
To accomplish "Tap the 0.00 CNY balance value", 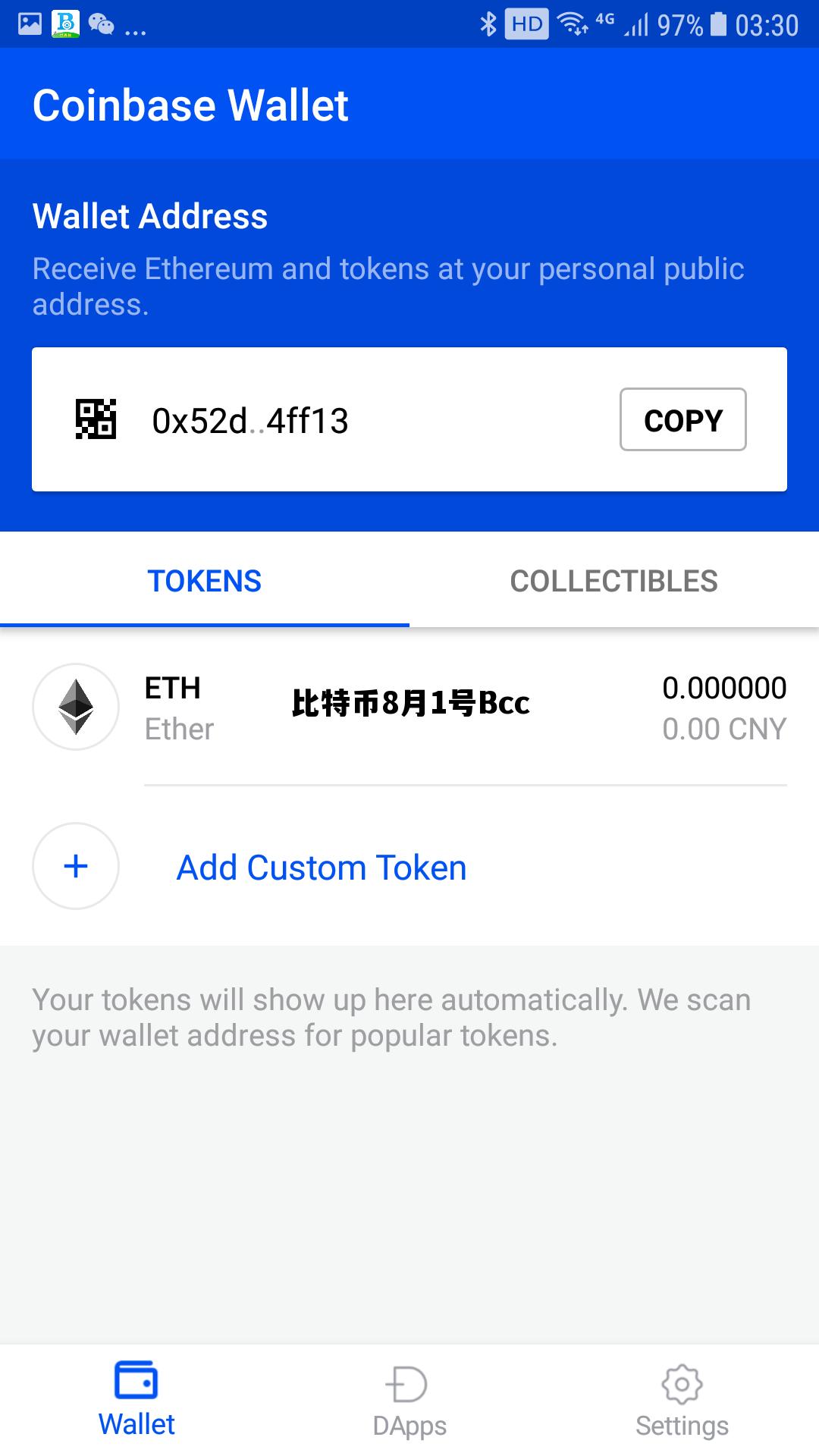I will click(724, 730).
